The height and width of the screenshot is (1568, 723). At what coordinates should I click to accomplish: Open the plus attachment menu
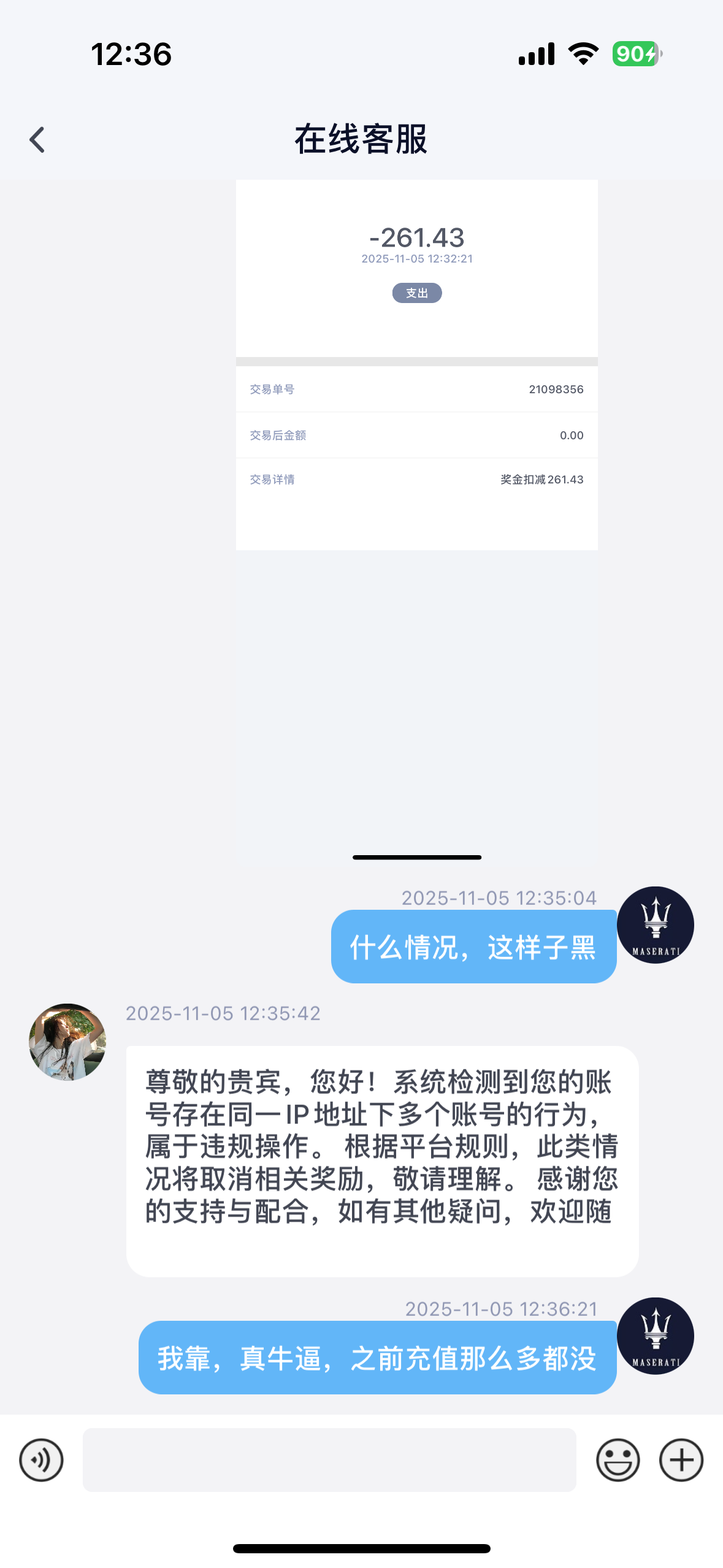coord(681,1459)
